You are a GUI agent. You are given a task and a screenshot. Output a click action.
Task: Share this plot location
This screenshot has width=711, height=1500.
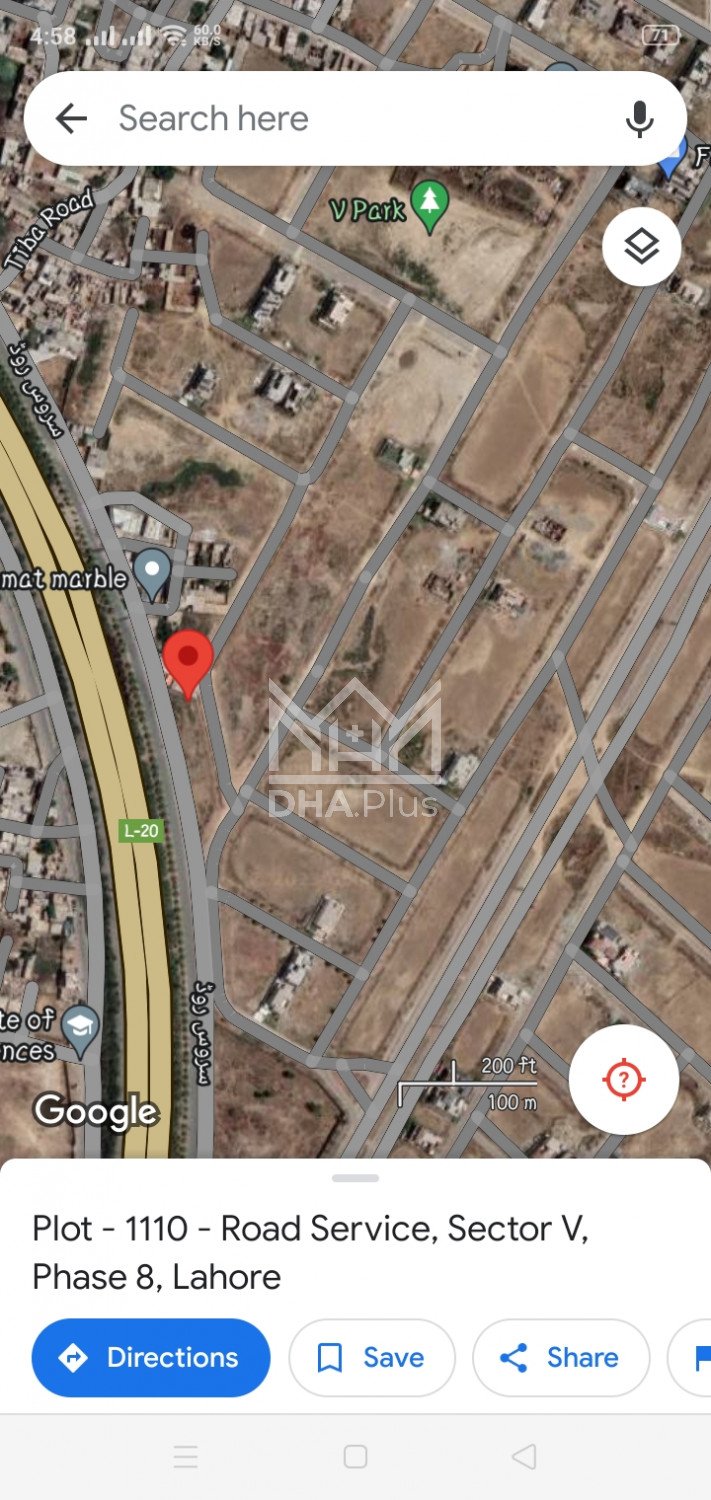560,1357
